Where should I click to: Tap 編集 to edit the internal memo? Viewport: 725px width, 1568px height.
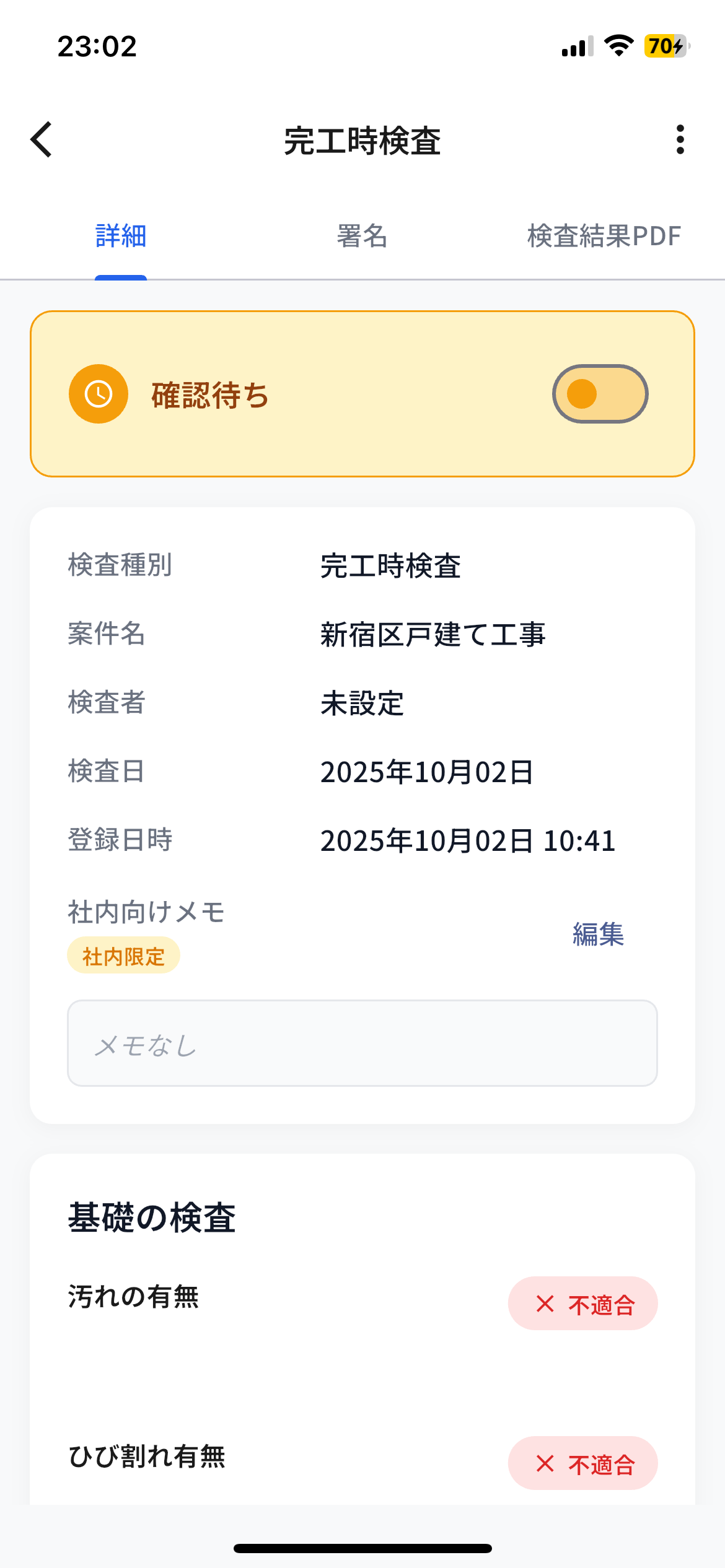[x=598, y=934]
